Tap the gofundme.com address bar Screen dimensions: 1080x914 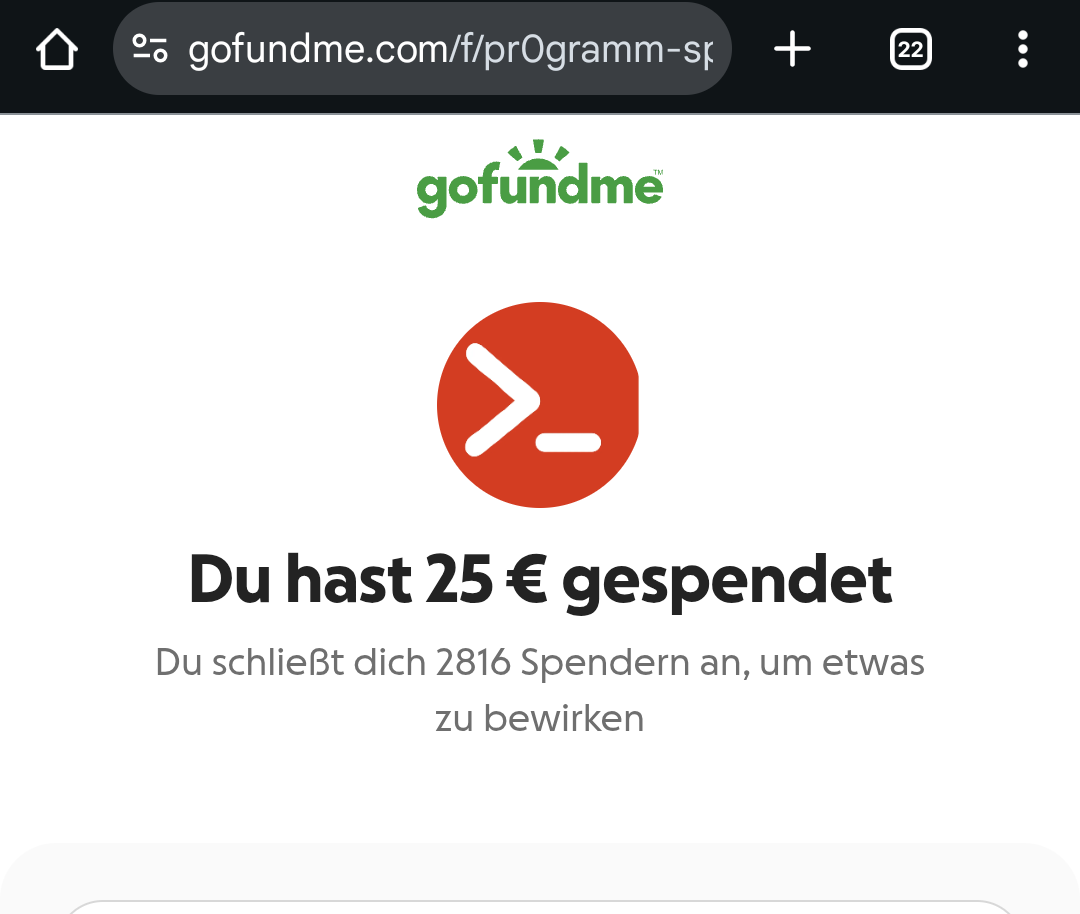450,49
